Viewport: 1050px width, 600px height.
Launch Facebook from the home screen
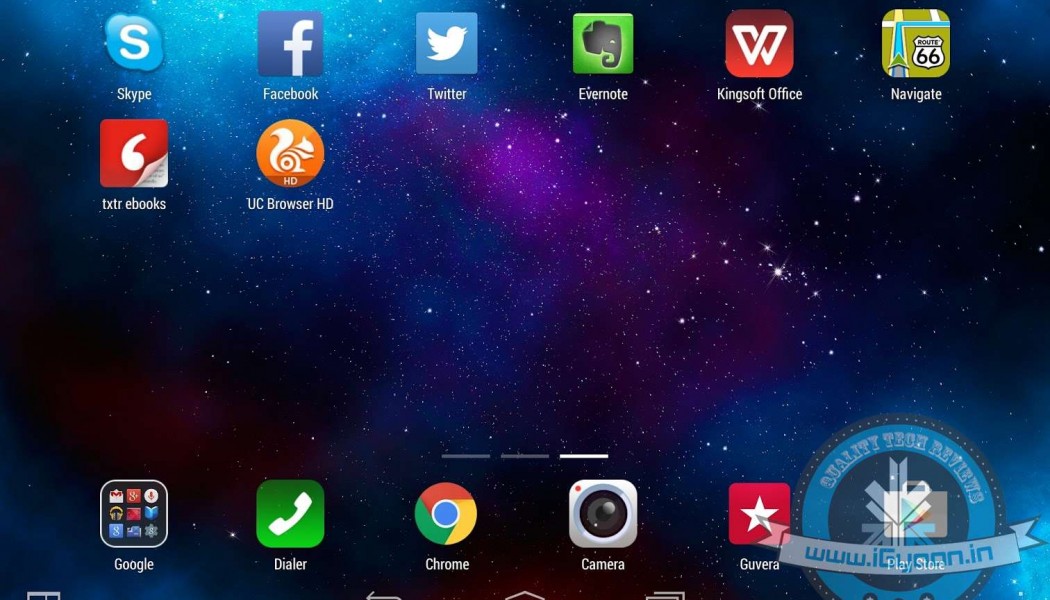pos(290,44)
